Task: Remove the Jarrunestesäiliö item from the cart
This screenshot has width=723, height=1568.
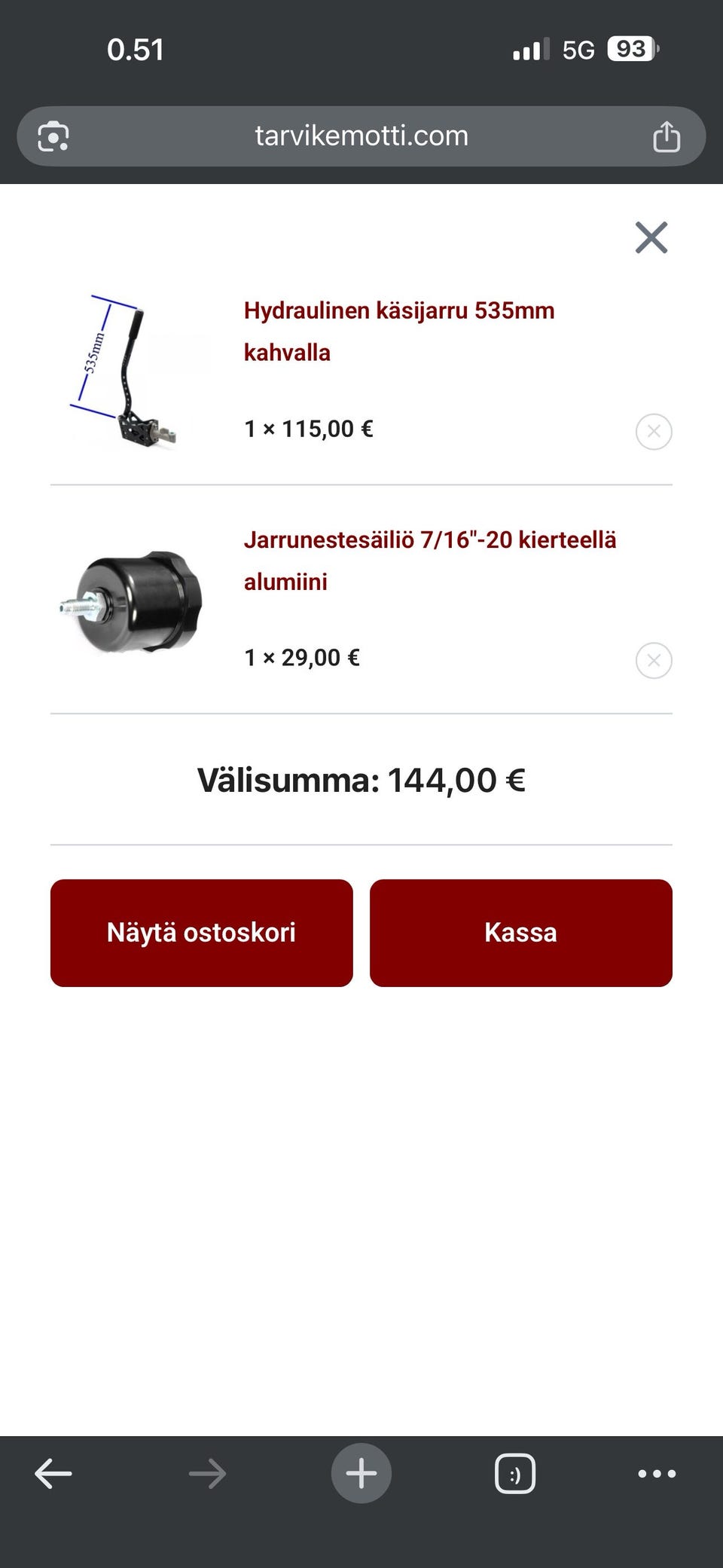Action: point(653,660)
